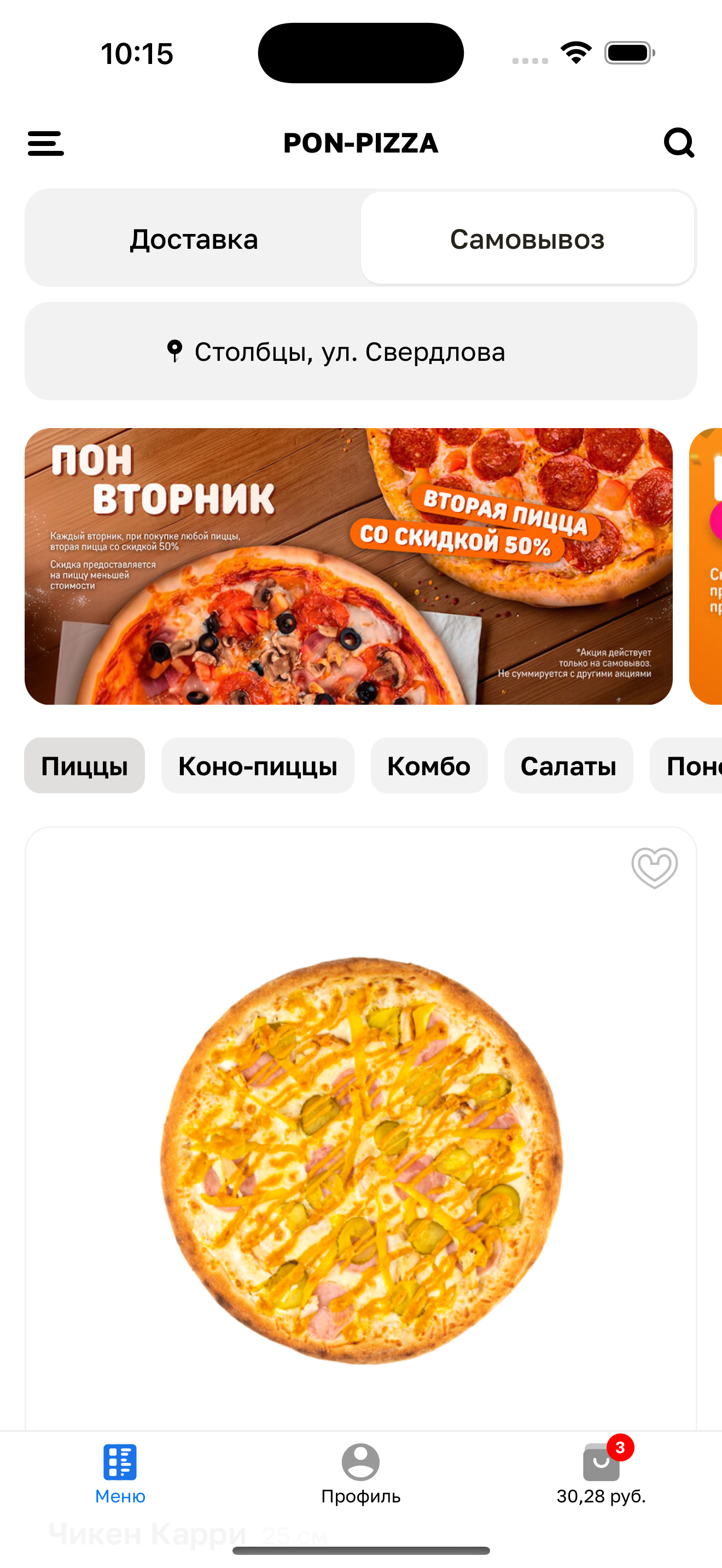Open the cart showing 30,28 руб.
Viewport: 722px width, 1568px height.
(x=601, y=1473)
